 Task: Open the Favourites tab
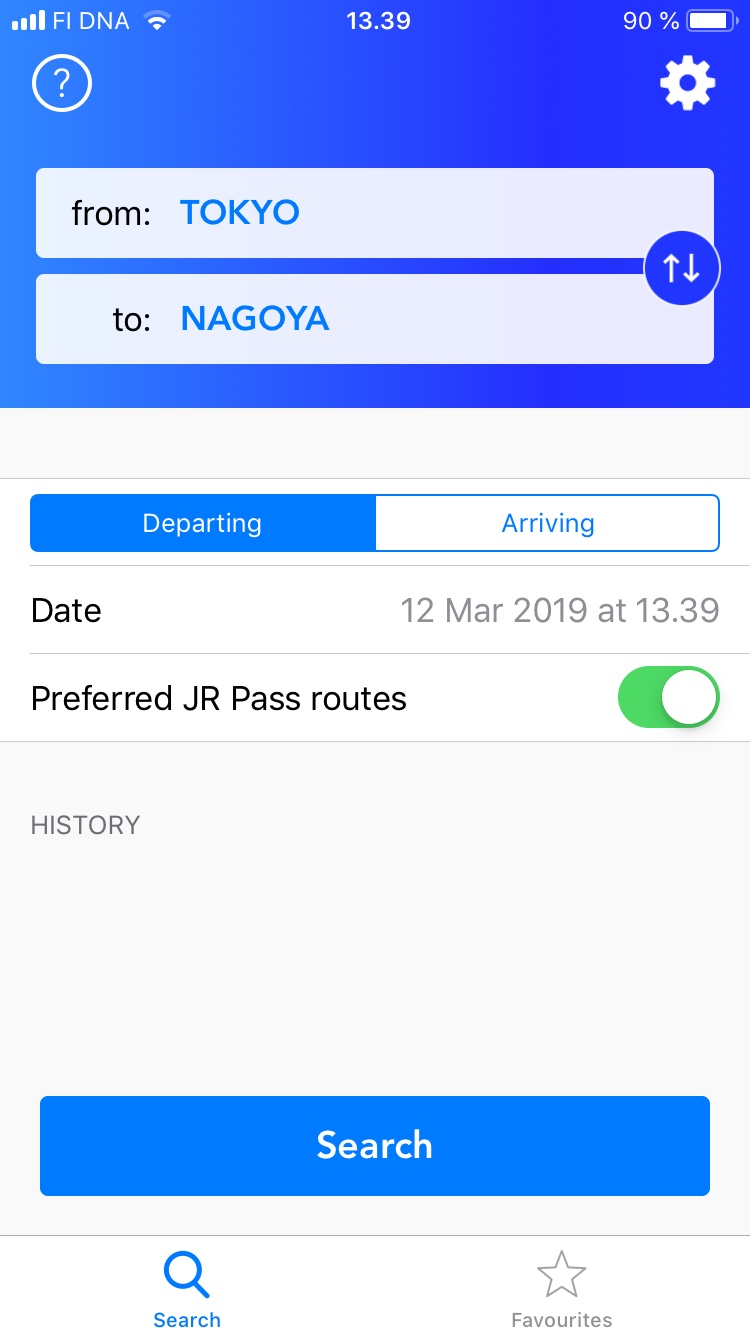click(x=562, y=1290)
